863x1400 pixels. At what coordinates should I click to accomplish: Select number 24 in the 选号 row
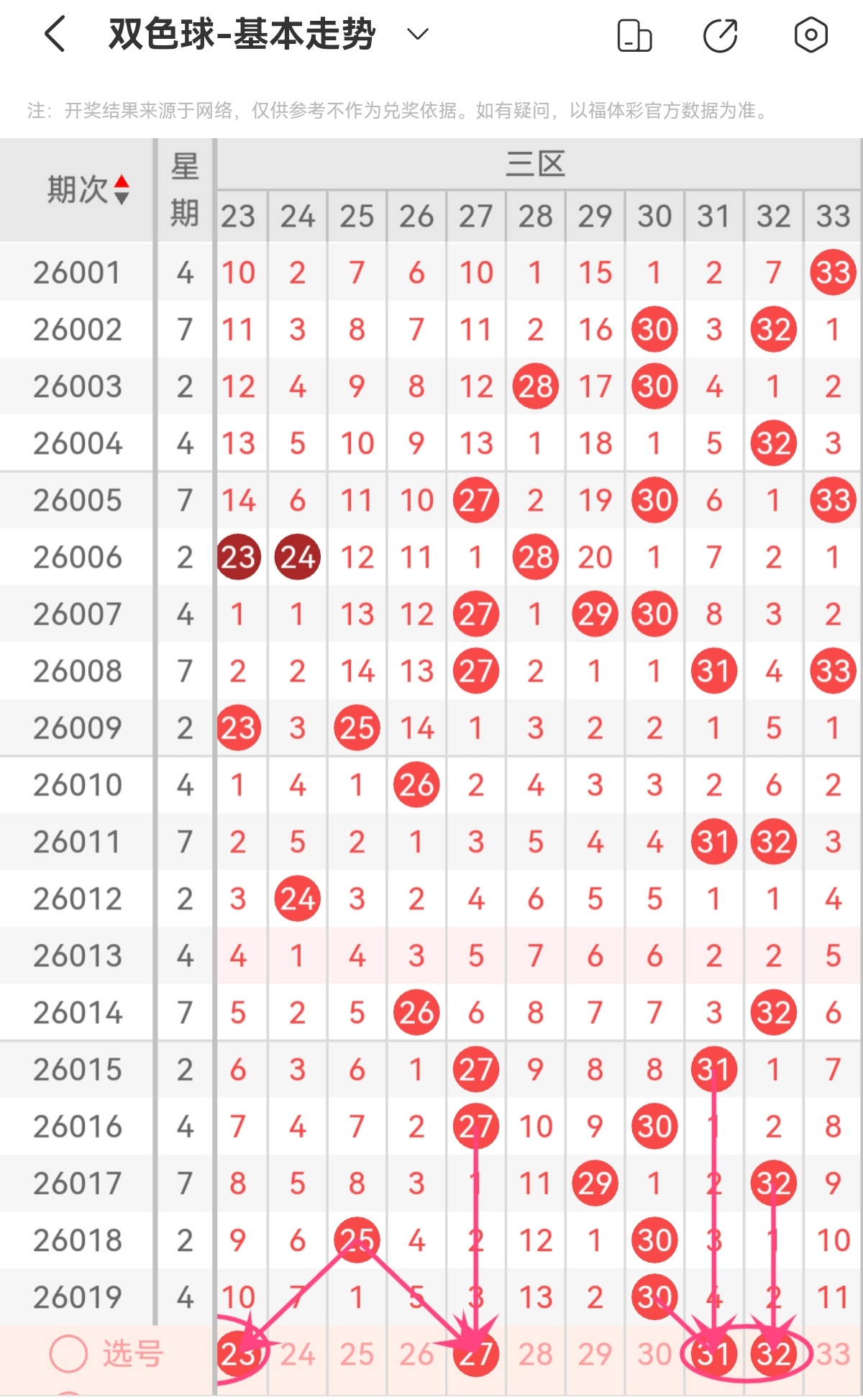pos(297,1355)
